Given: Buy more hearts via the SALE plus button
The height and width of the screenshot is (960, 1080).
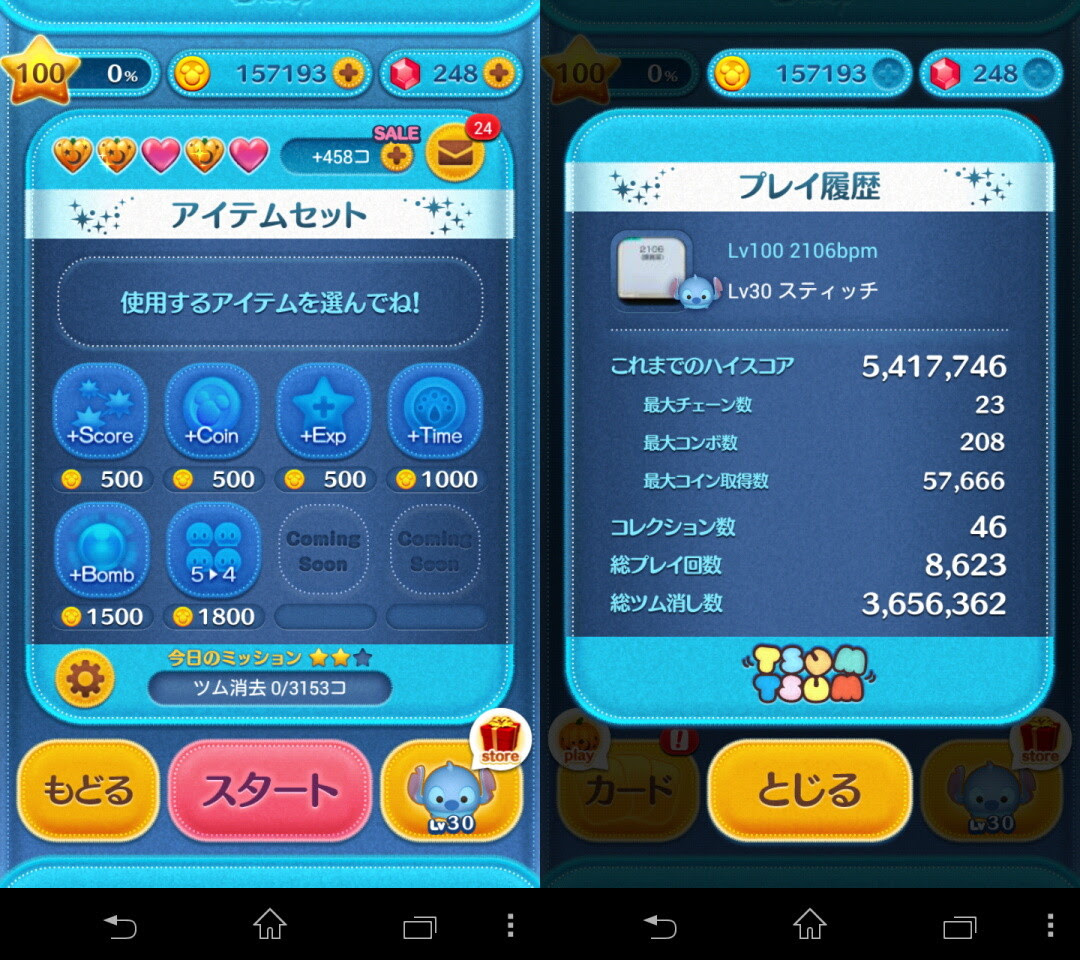Looking at the screenshot, I should [x=397, y=156].
